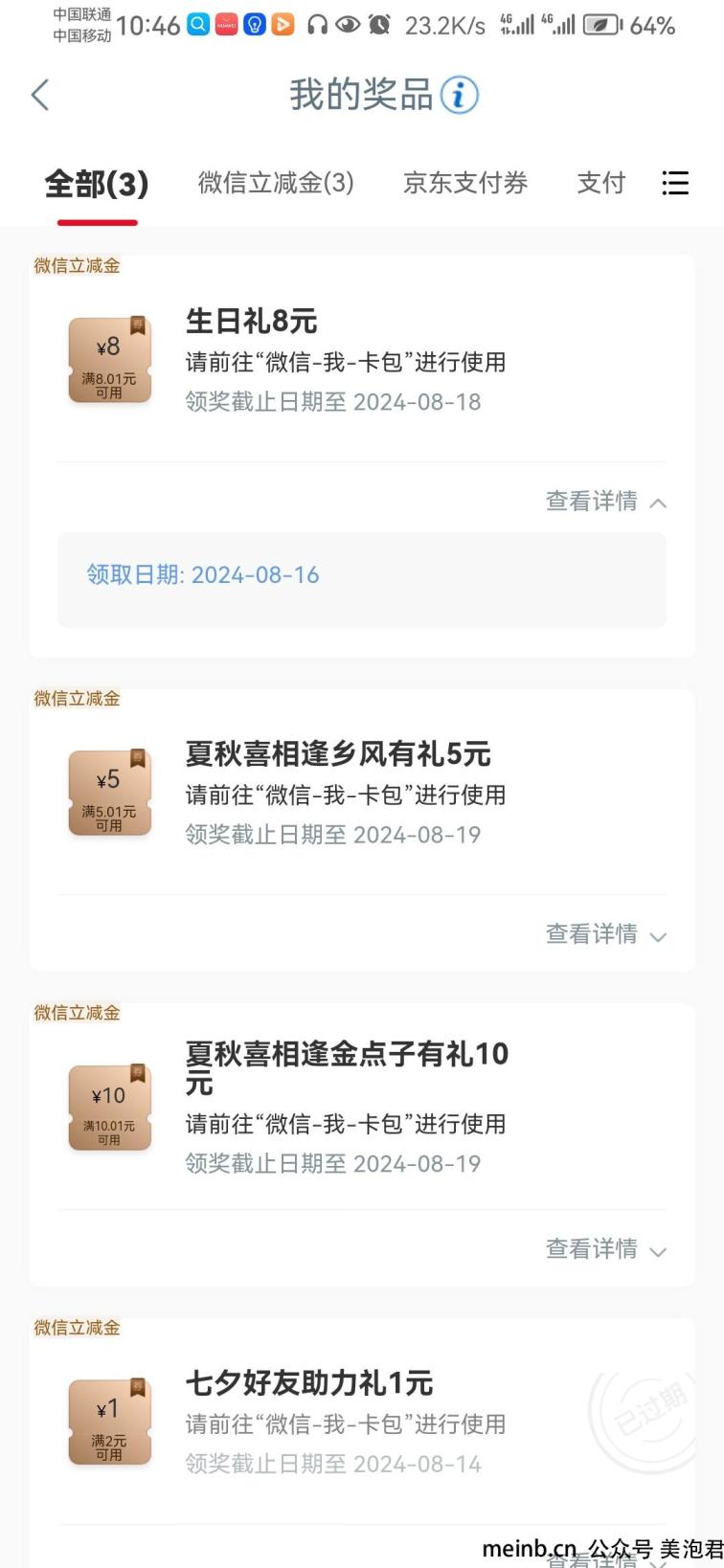Switch to the 微信立减金(3) tab
The height and width of the screenshot is (1568, 724).
[276, 182]
